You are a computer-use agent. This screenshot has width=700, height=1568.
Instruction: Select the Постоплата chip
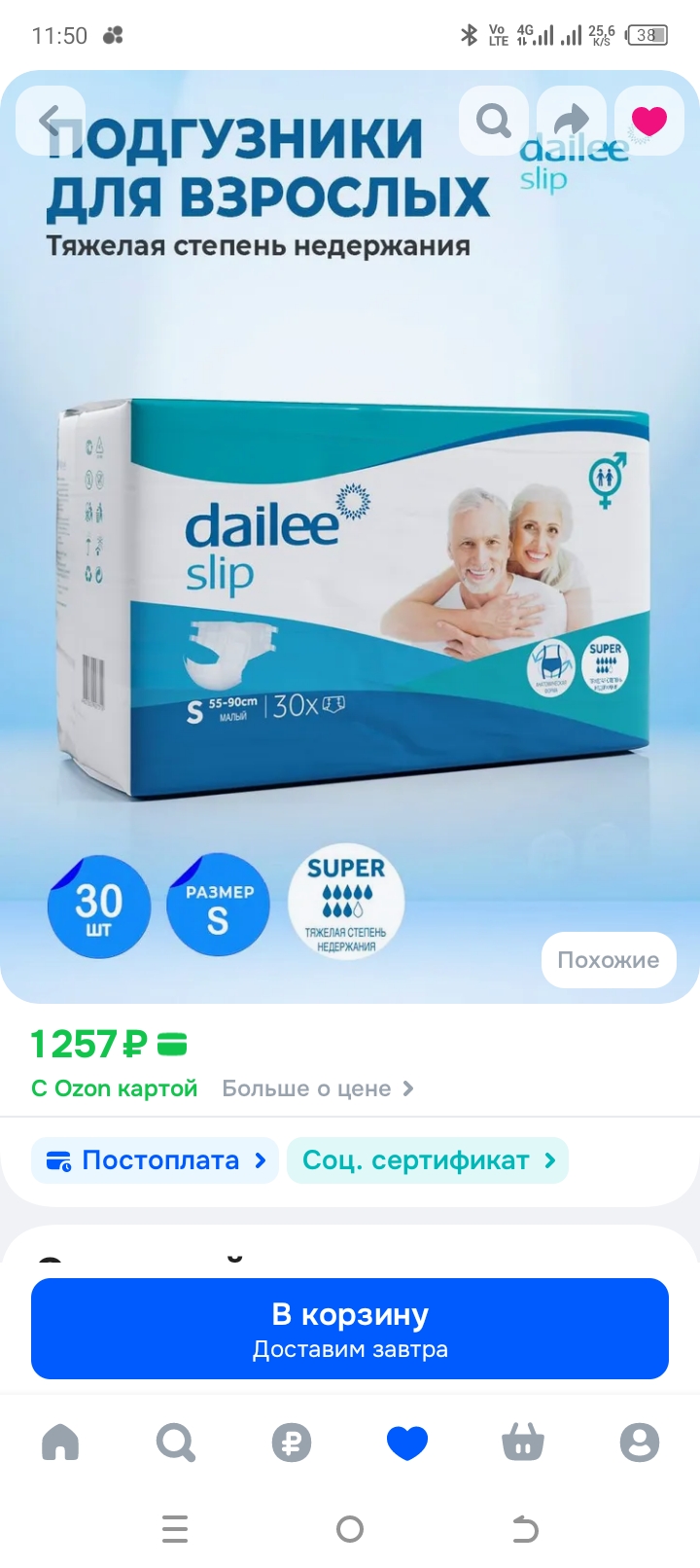point(156,1160)
